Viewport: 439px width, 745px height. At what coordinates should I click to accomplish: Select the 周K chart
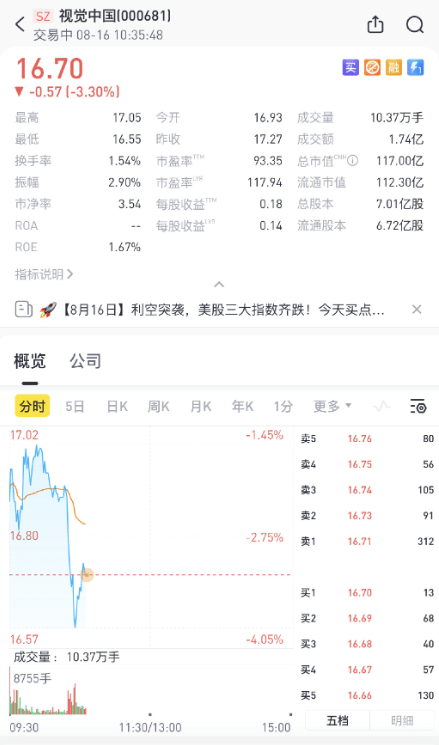[x=159, y=406]
